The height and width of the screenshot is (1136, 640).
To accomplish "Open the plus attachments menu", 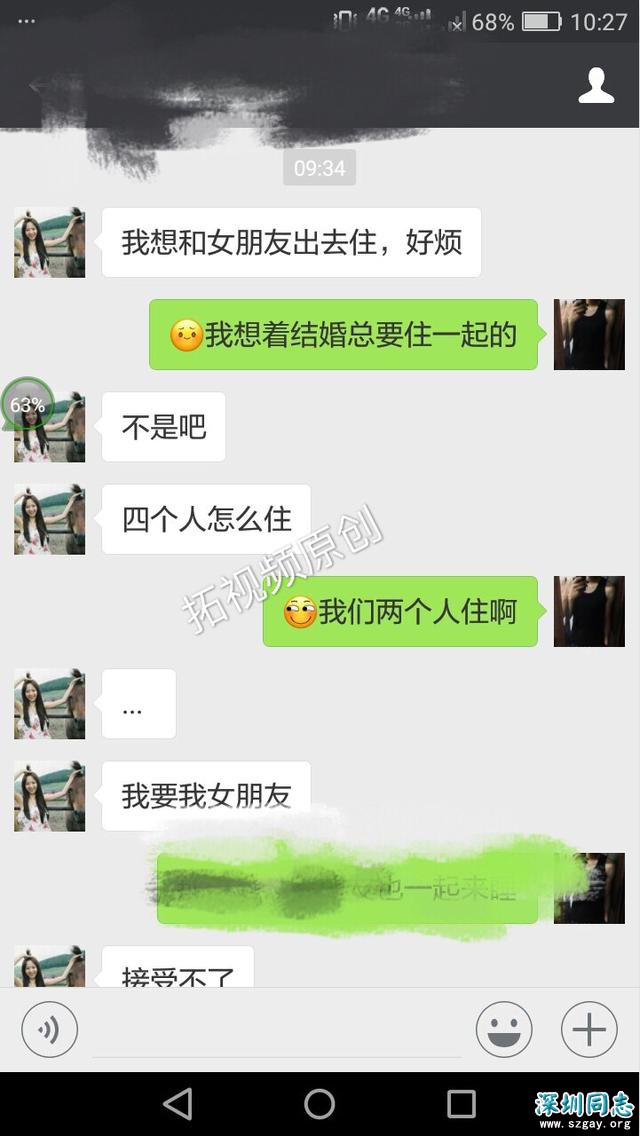I will (x=589, y=1029).
